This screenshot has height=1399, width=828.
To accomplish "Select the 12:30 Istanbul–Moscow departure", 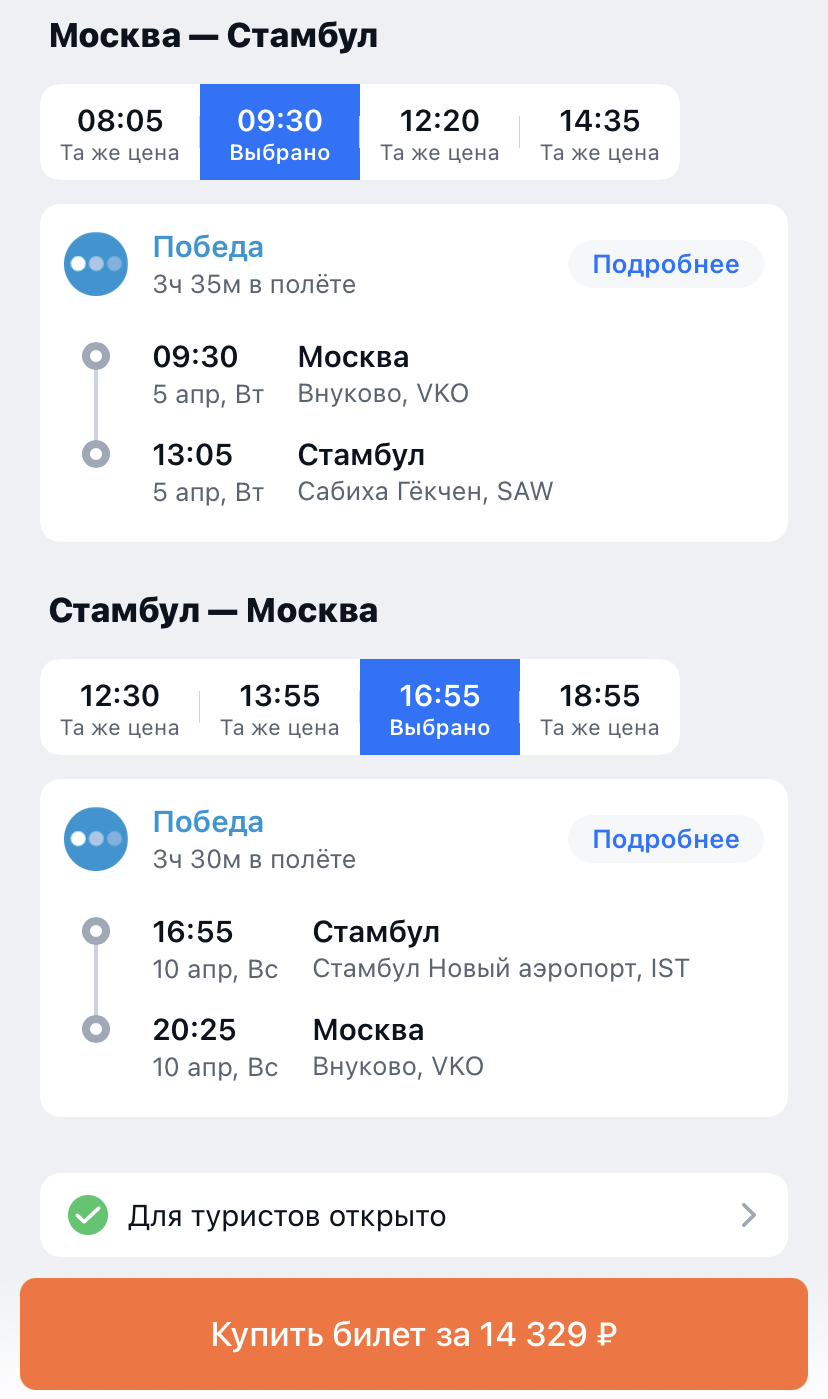I will (x=120, y=707).
